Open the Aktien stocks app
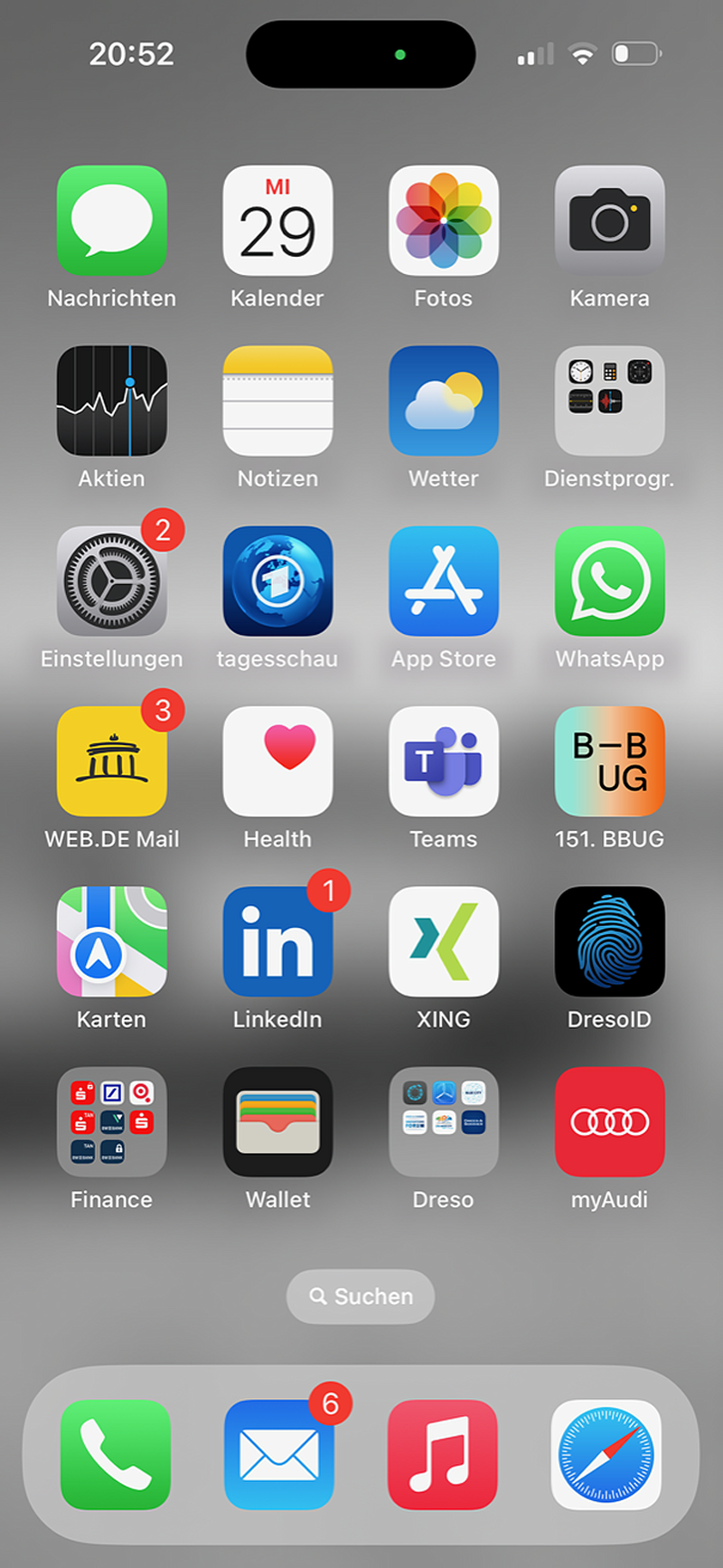The height and width of the screenshot is (1568, 723). click(112, 401)
